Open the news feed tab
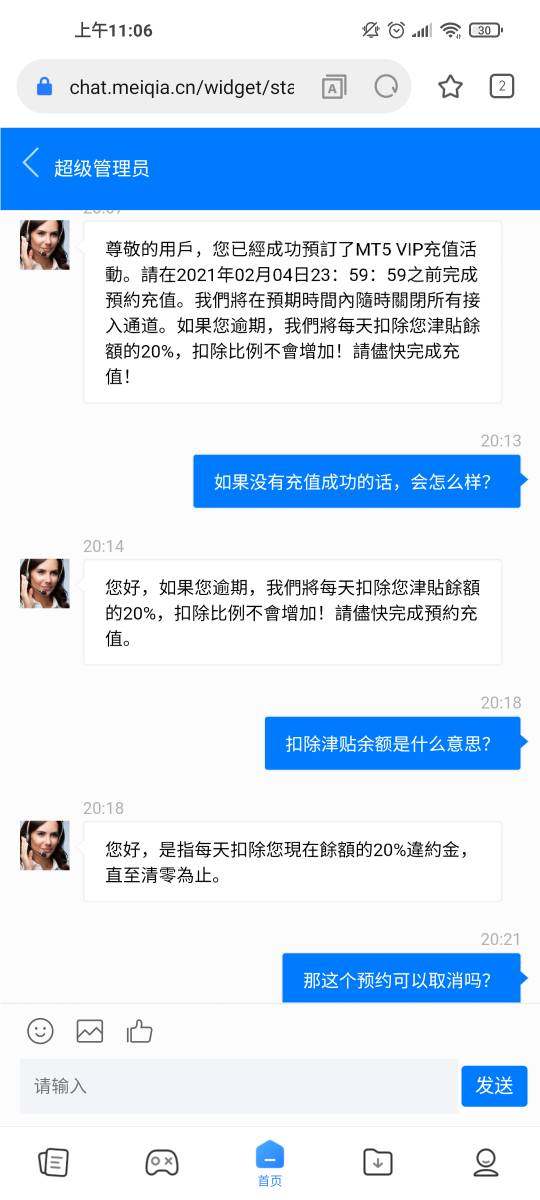This screenshot has height=1200, width=540. [x=53, y=1162]
